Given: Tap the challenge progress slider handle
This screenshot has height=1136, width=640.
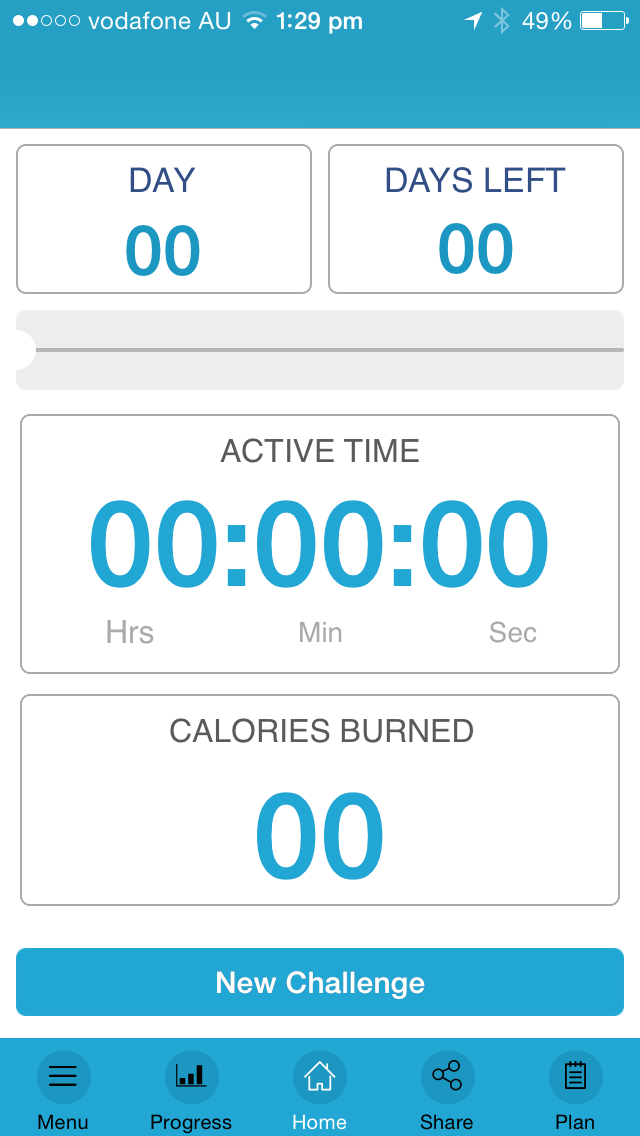Looking at the screenshot, I should click(x=22, y=350).
